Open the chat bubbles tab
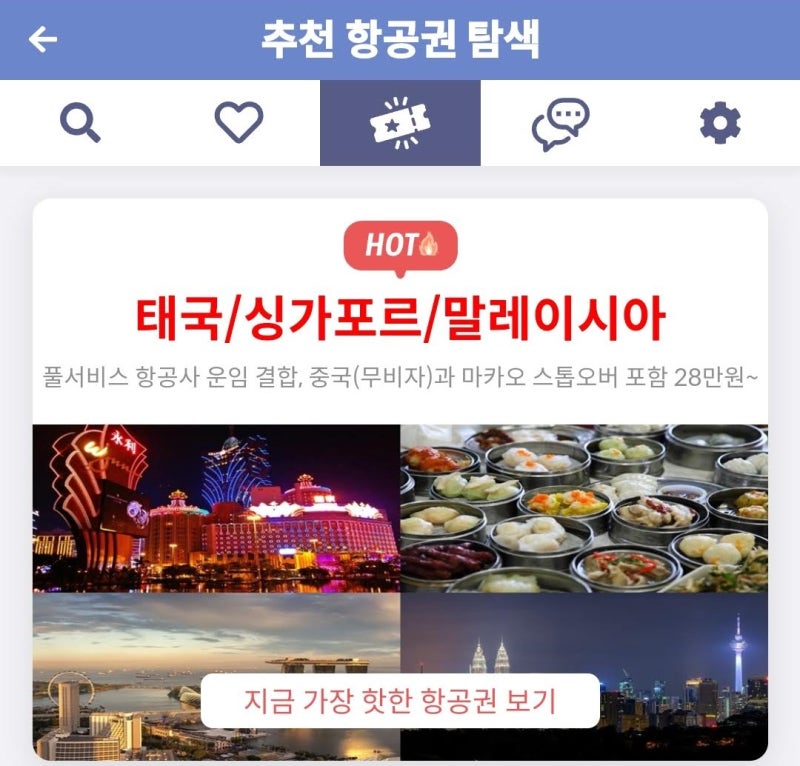This screenshot has width=800, height=766. click(x=560, y=123)
